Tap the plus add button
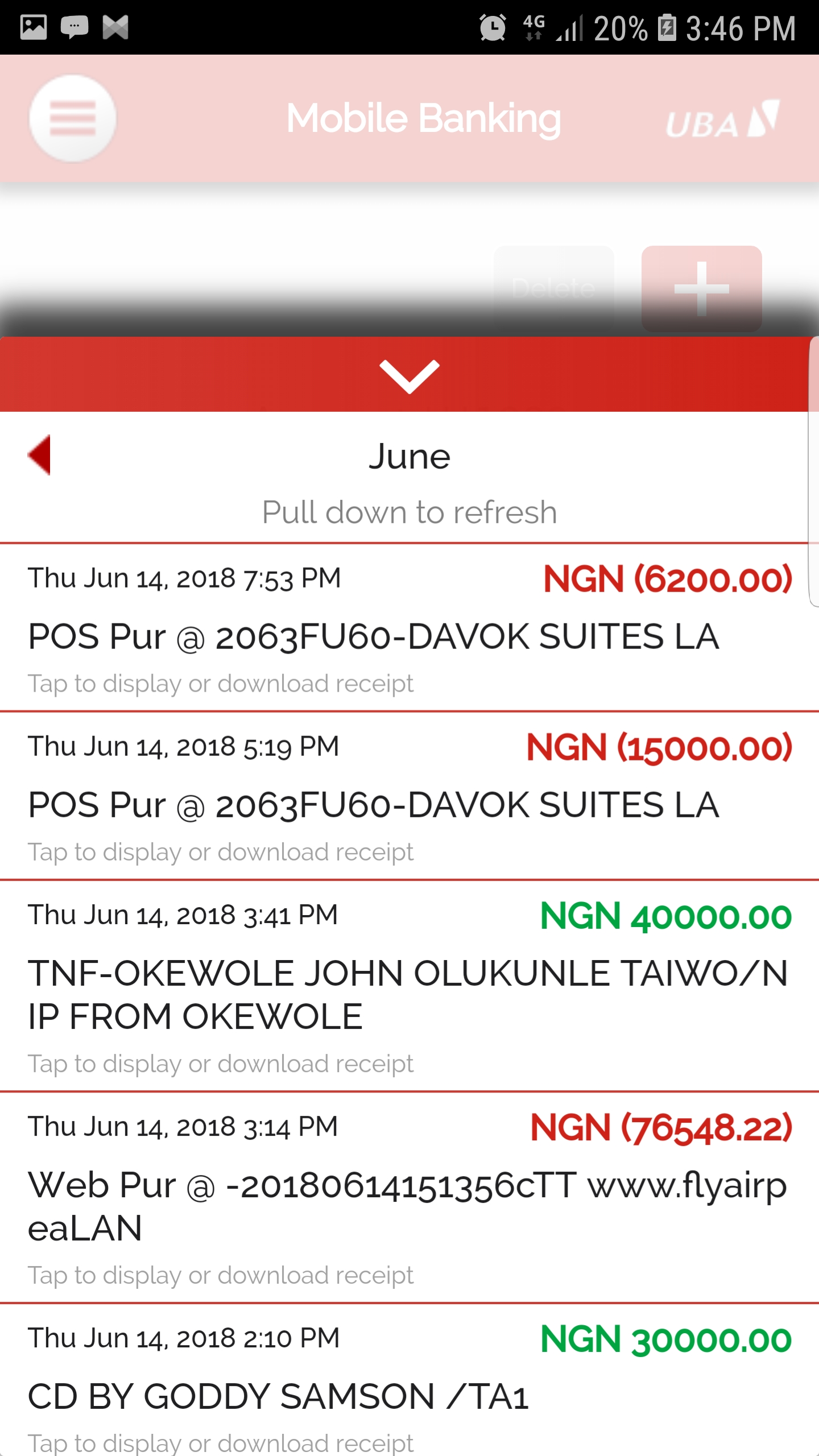Screen dimensions: 819x1456 click(701, 288)
